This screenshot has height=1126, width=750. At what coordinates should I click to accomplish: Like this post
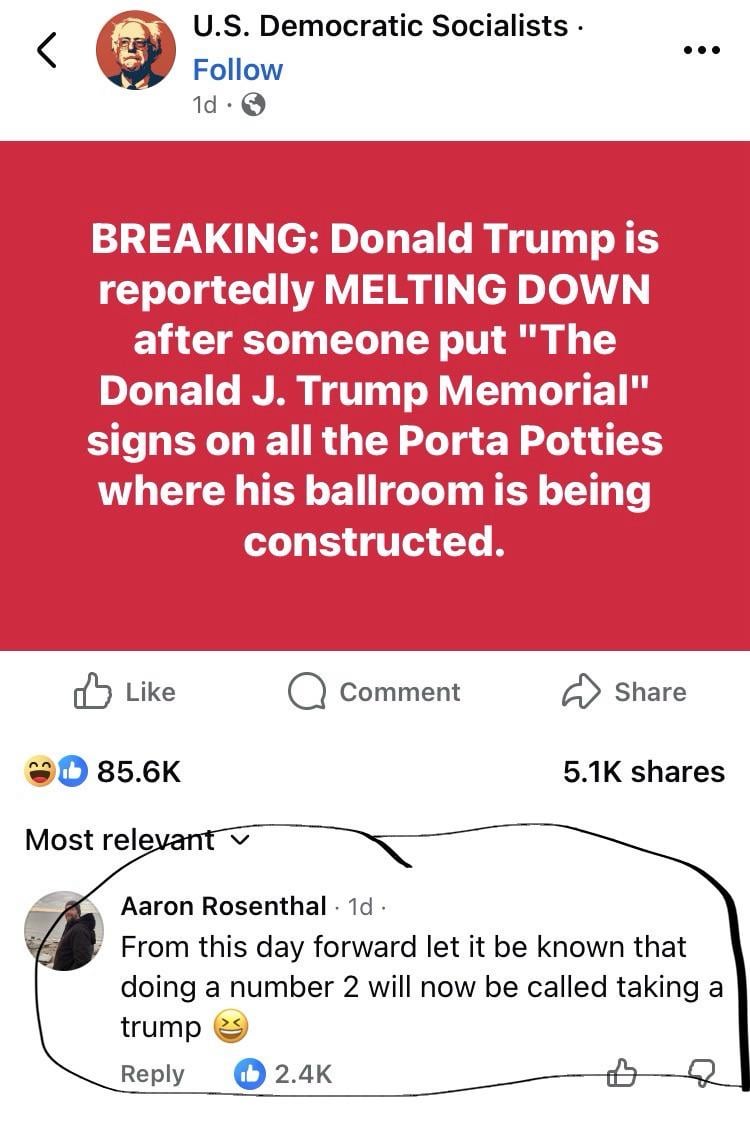[125, 692]
